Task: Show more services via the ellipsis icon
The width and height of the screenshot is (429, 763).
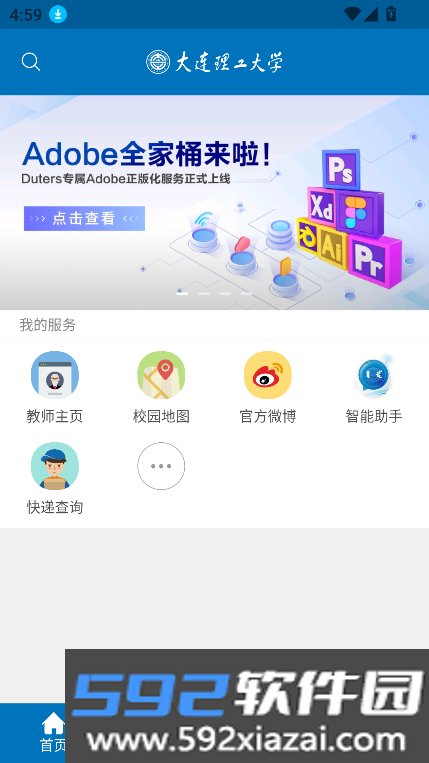Action: click(161, 466)
